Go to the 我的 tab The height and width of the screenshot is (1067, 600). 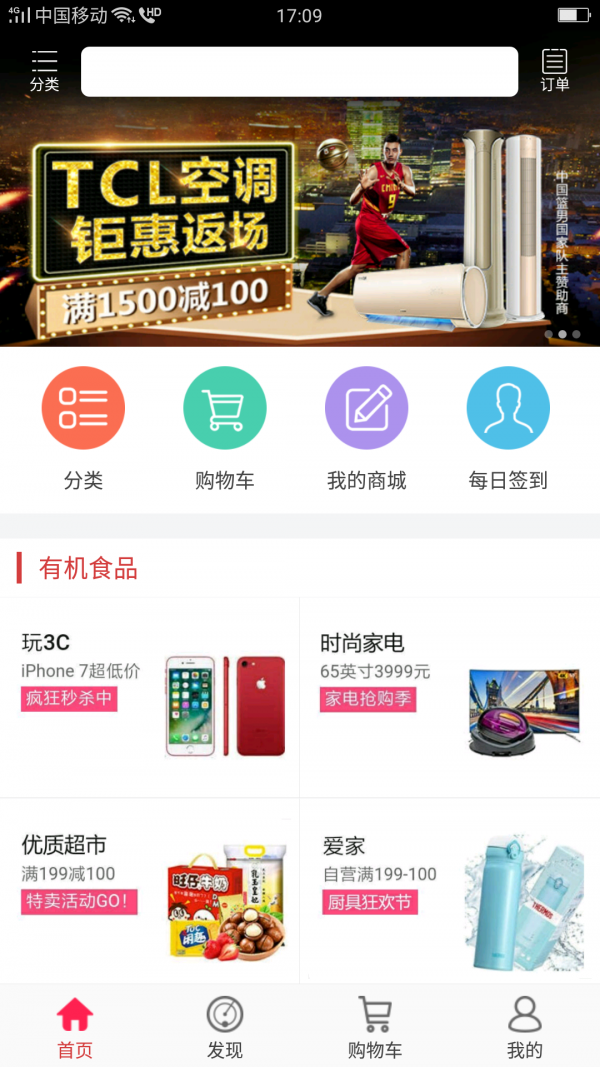(x=525, y=1027)
